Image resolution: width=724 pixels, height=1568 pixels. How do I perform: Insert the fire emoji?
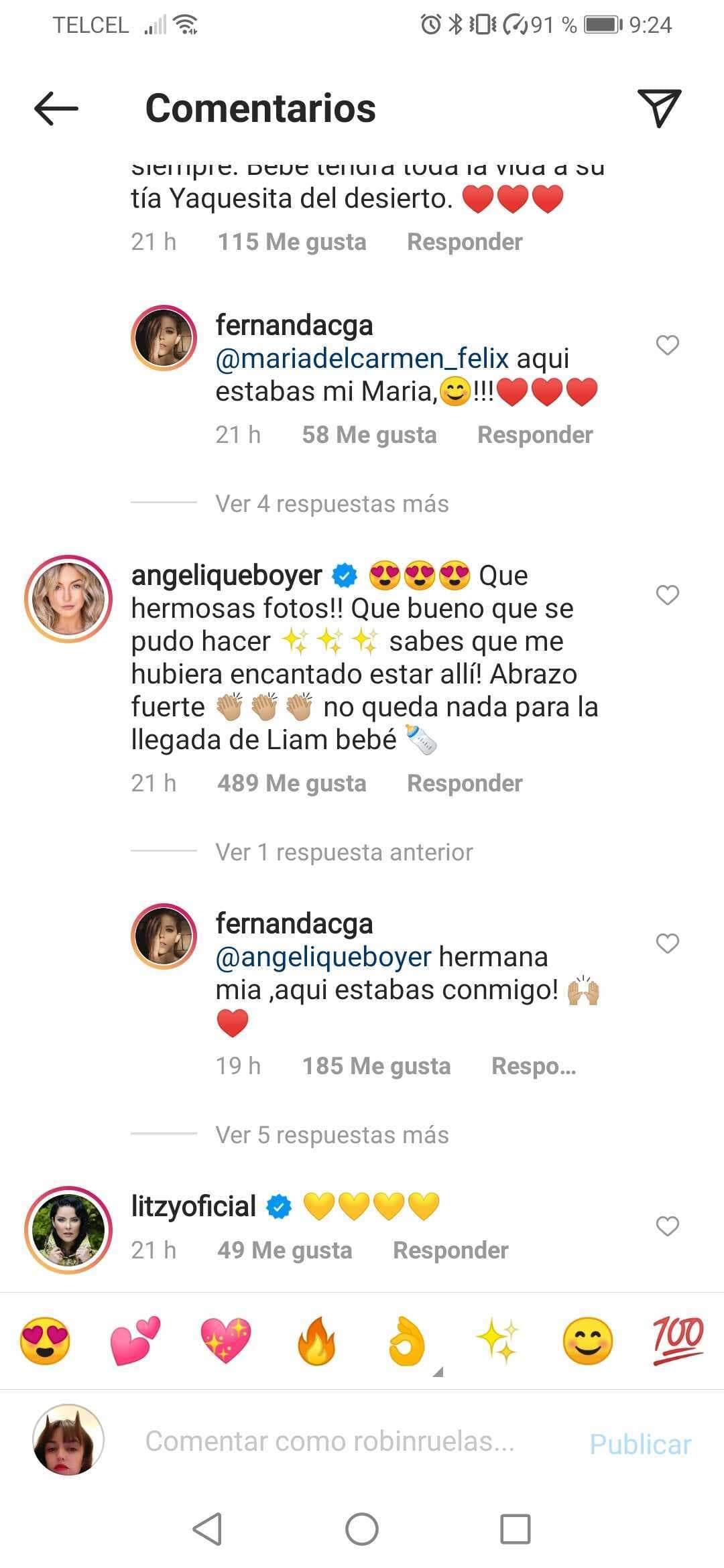316,1342
